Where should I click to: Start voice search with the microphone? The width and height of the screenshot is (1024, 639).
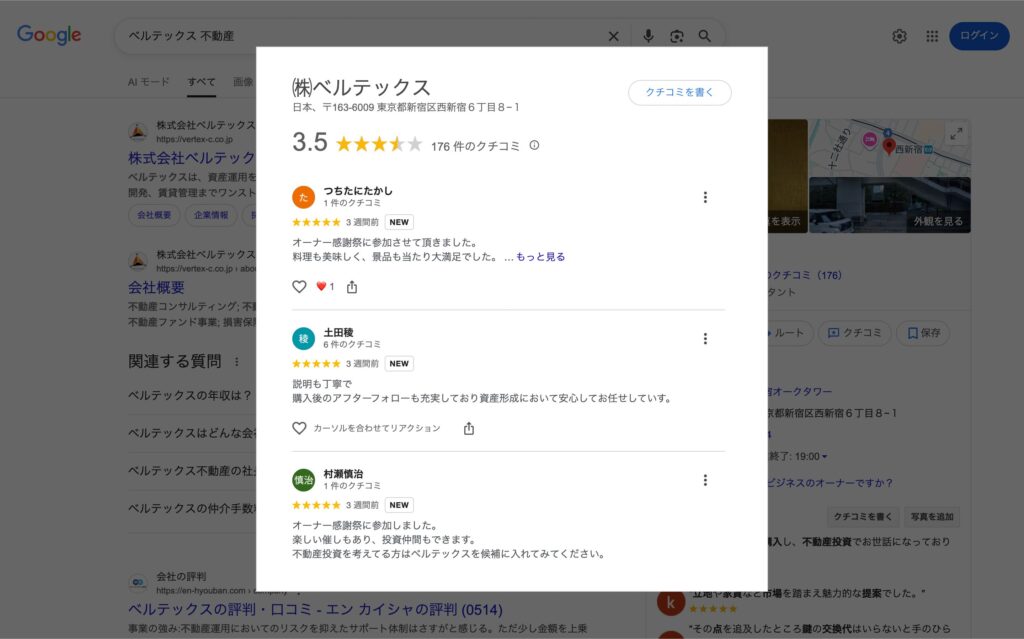[648, 36]
